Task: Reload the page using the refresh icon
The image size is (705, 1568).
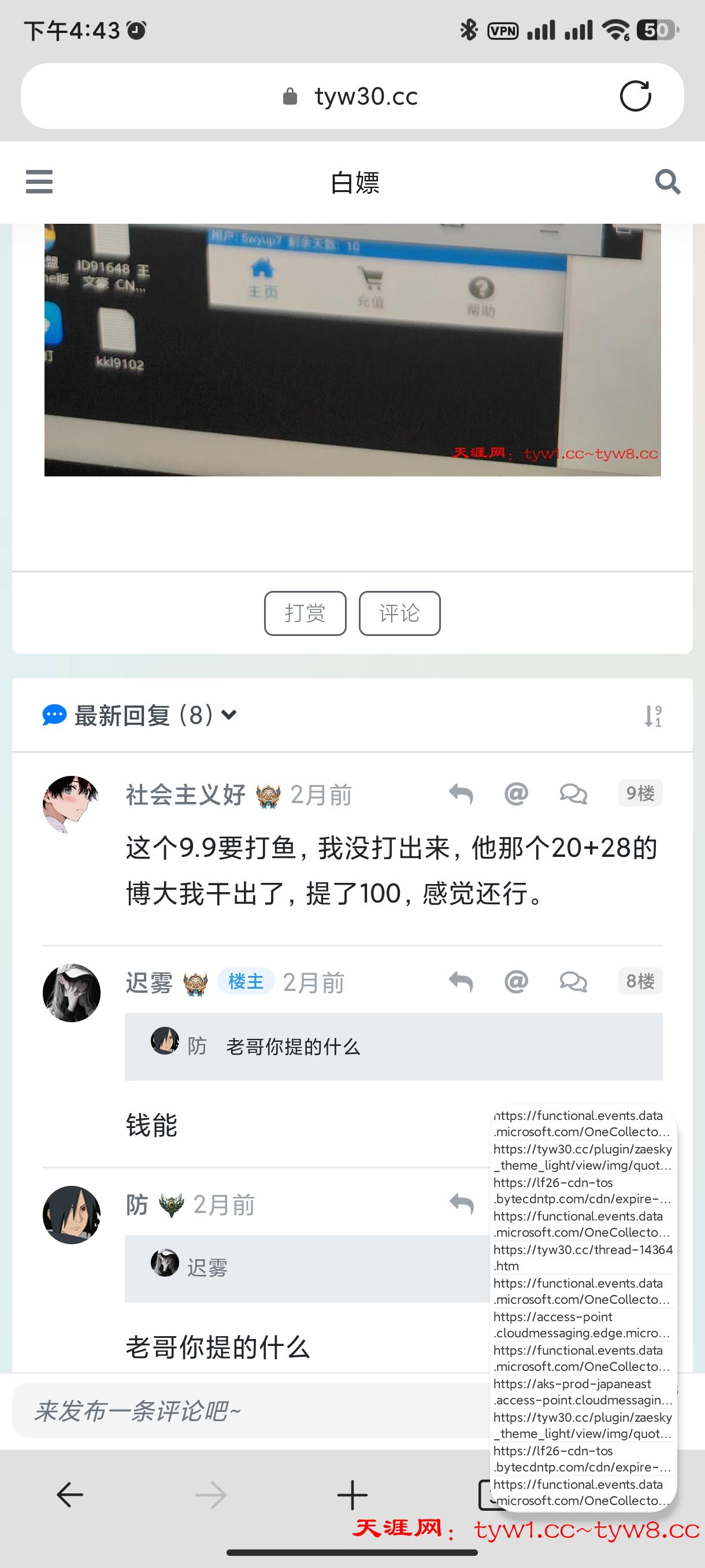Action: [x=635, y=95]
